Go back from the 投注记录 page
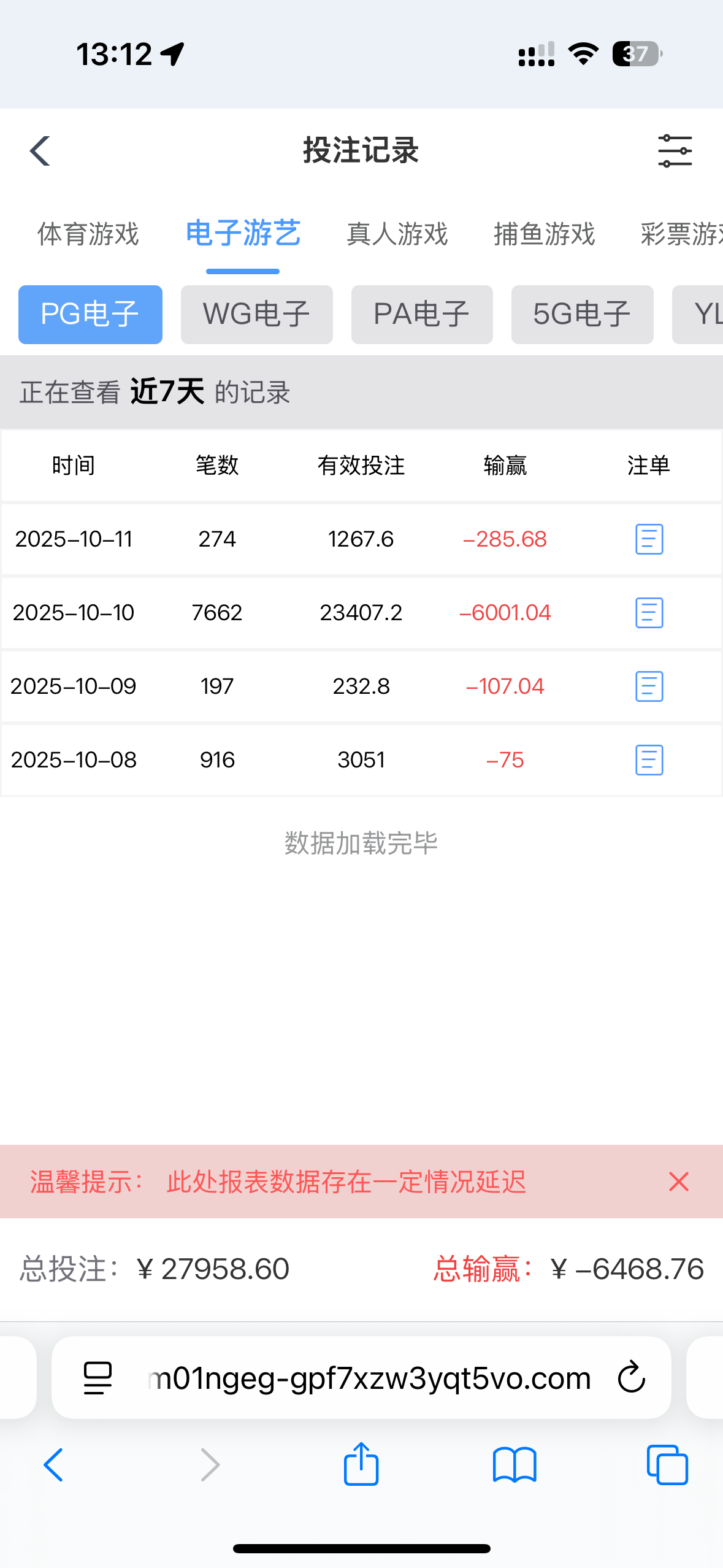The image size is (723, 1568). [x=40, y=151]
